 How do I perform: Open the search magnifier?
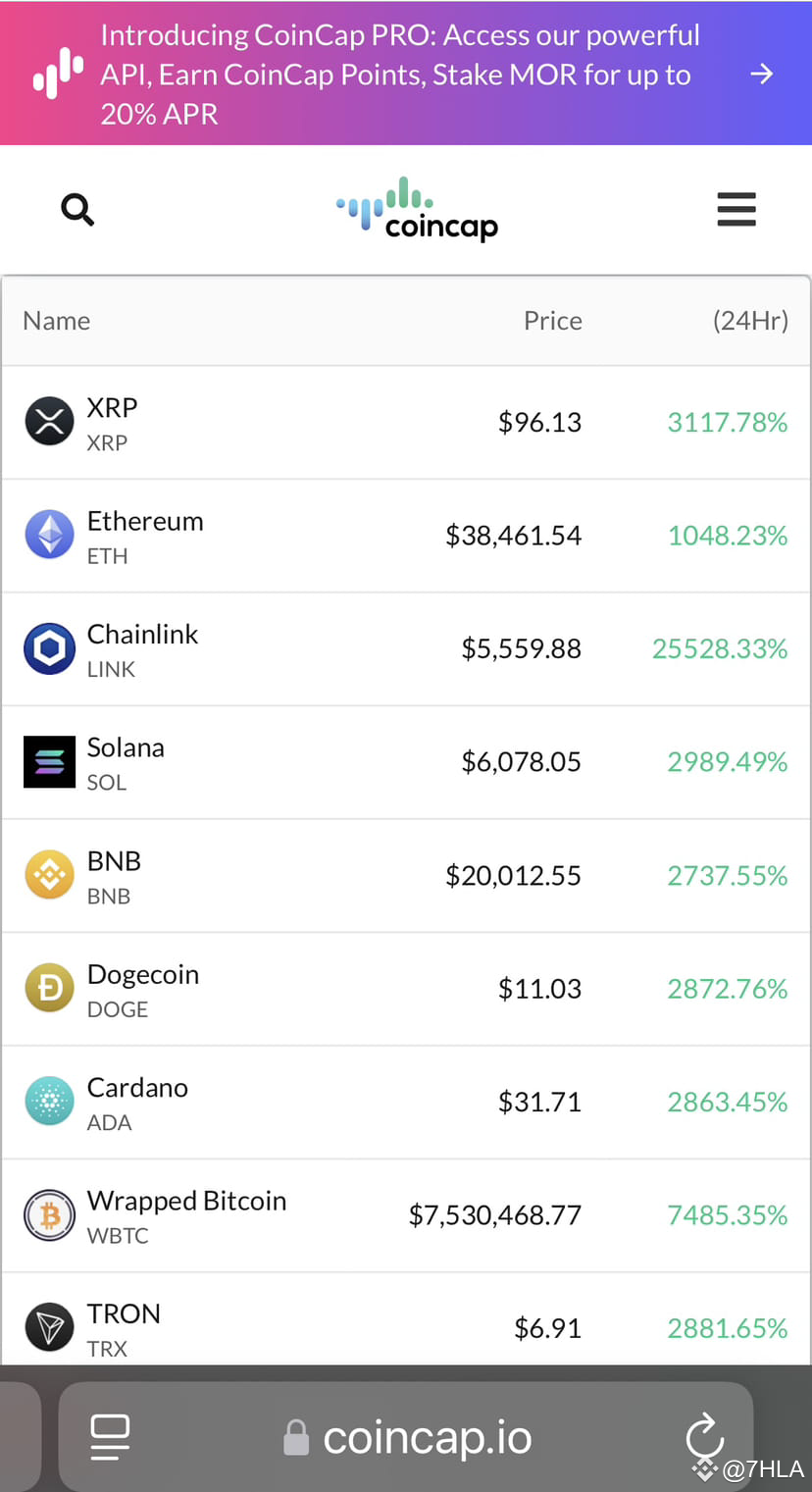click(77, 209)
